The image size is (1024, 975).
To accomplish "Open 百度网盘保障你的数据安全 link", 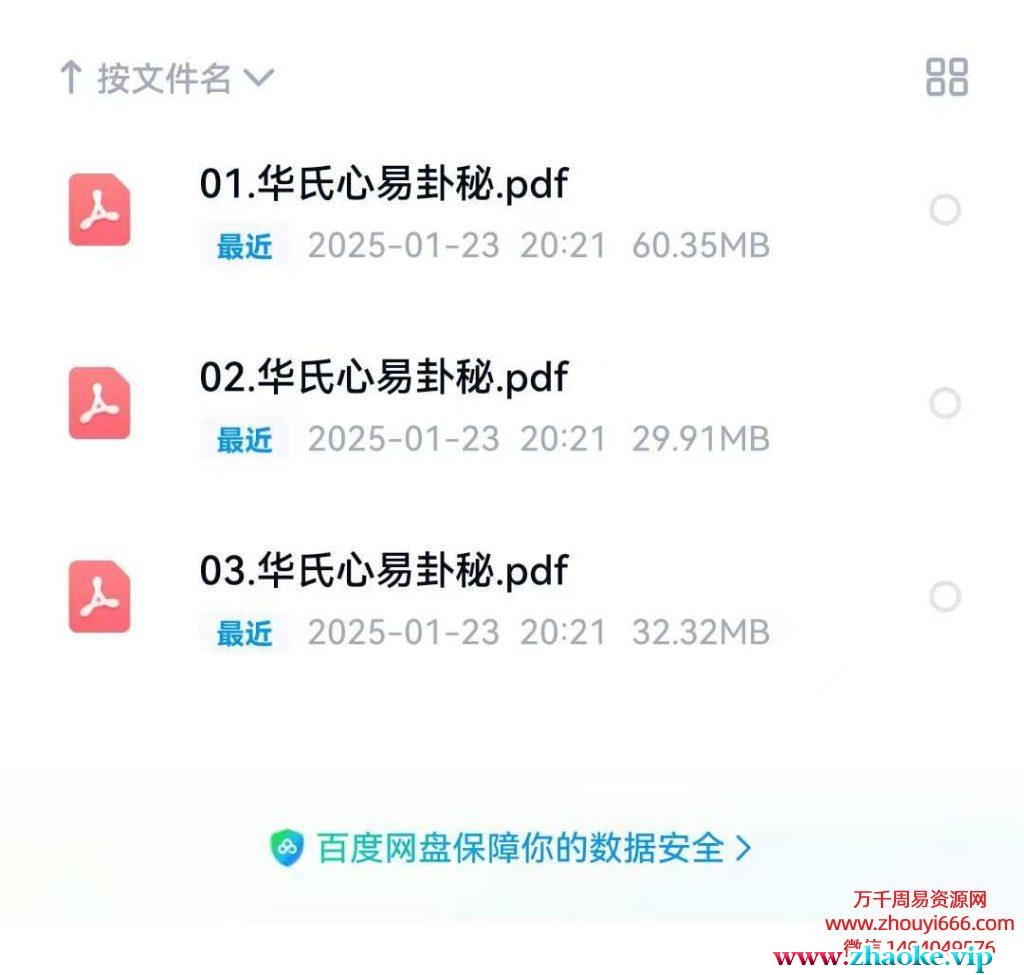I will coord(511,848).
